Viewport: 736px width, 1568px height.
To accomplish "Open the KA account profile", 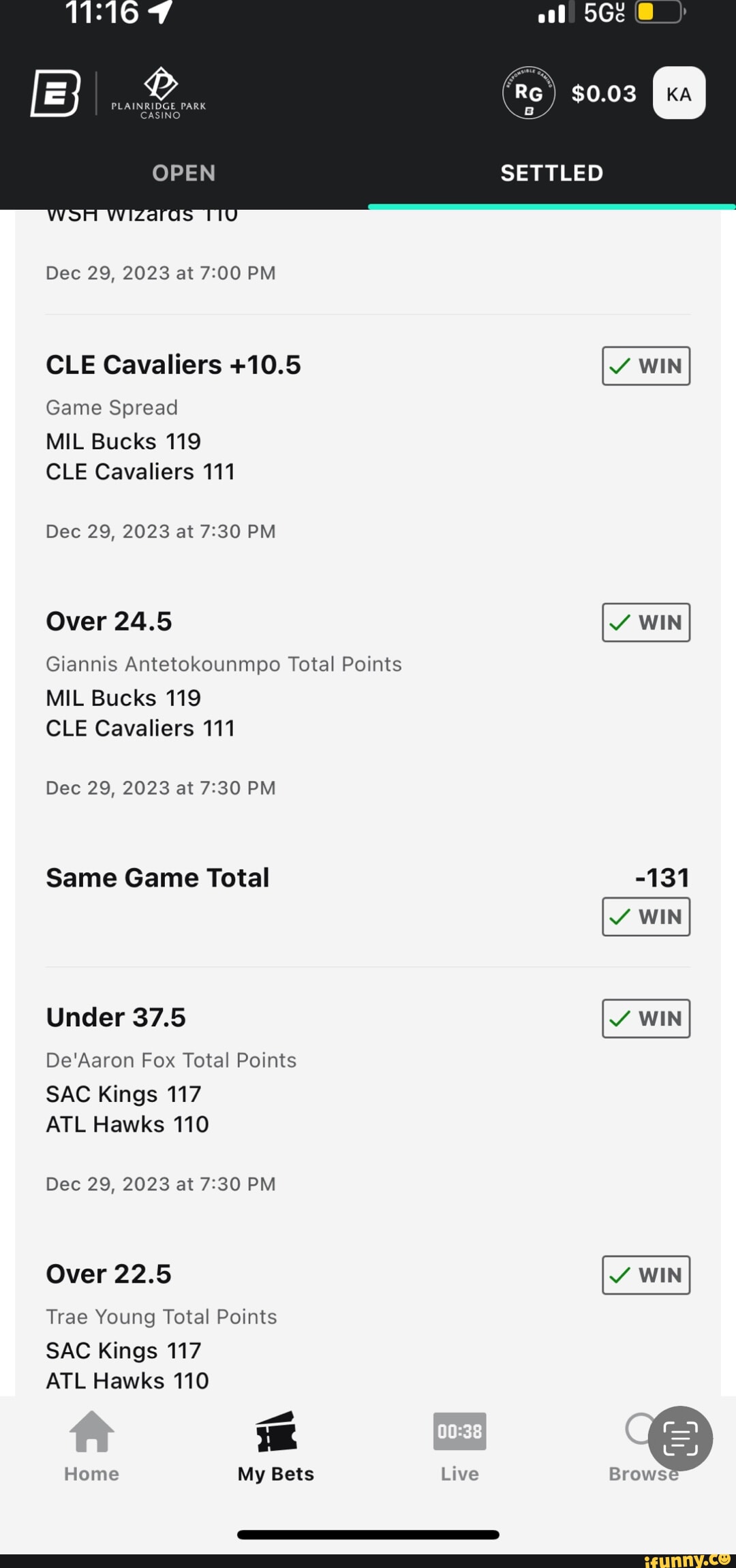I will click(678, 93).
